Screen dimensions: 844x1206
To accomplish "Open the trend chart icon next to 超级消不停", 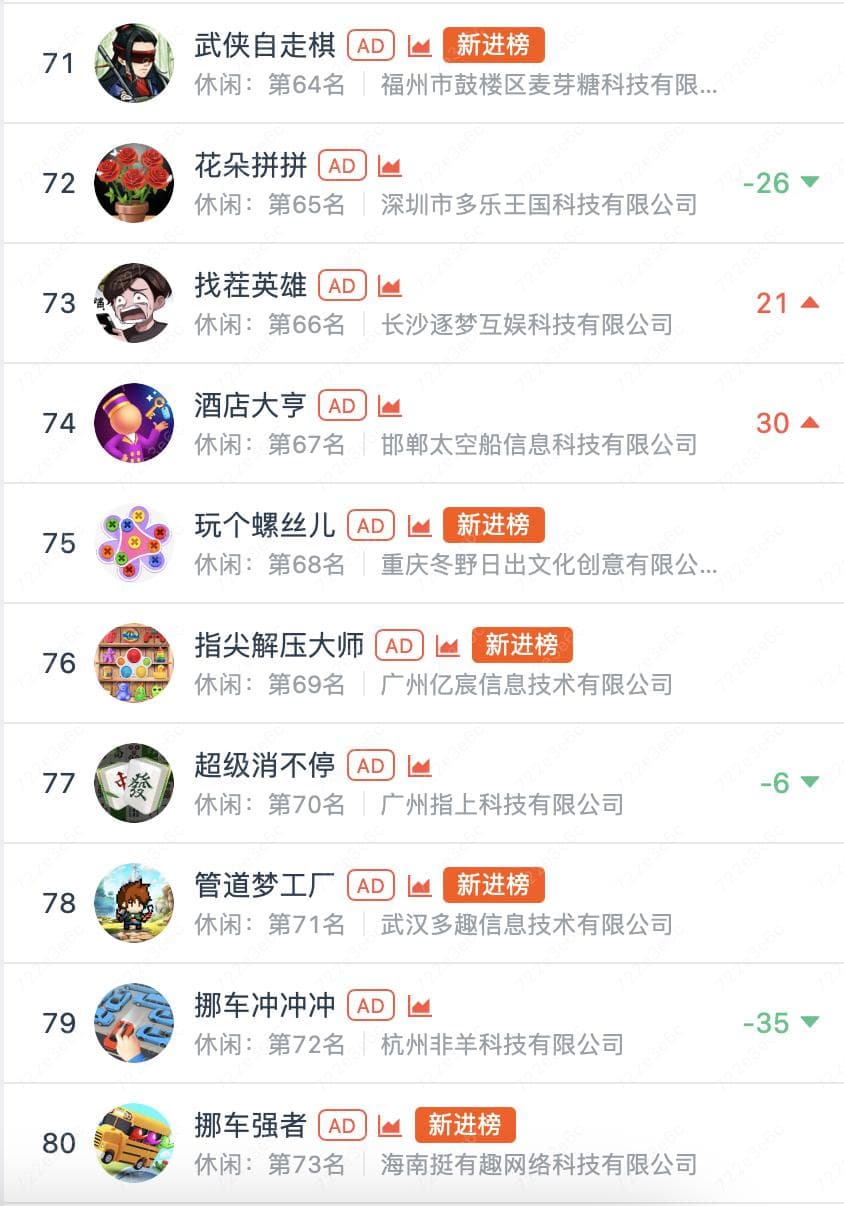I will [x=419, y=766].
